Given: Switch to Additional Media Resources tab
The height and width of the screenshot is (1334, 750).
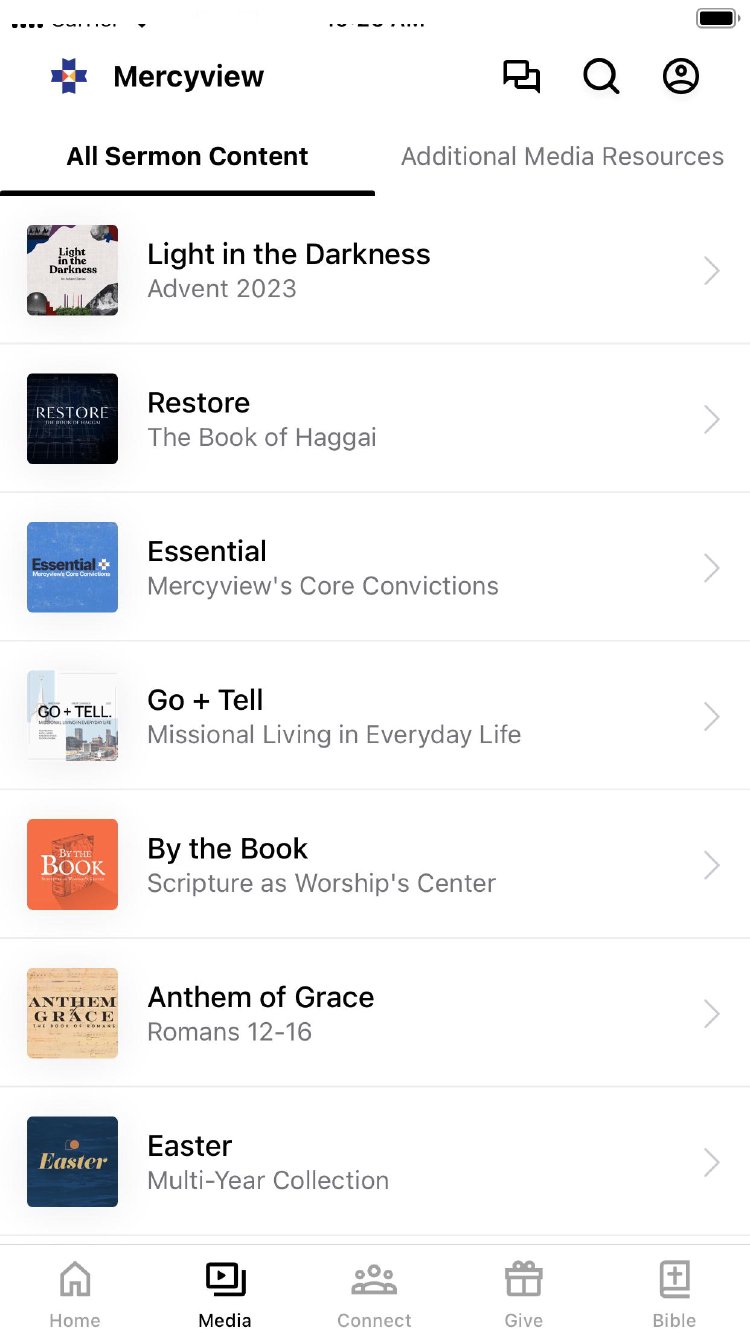Looking at the screenshot, I should click(562, 157).
